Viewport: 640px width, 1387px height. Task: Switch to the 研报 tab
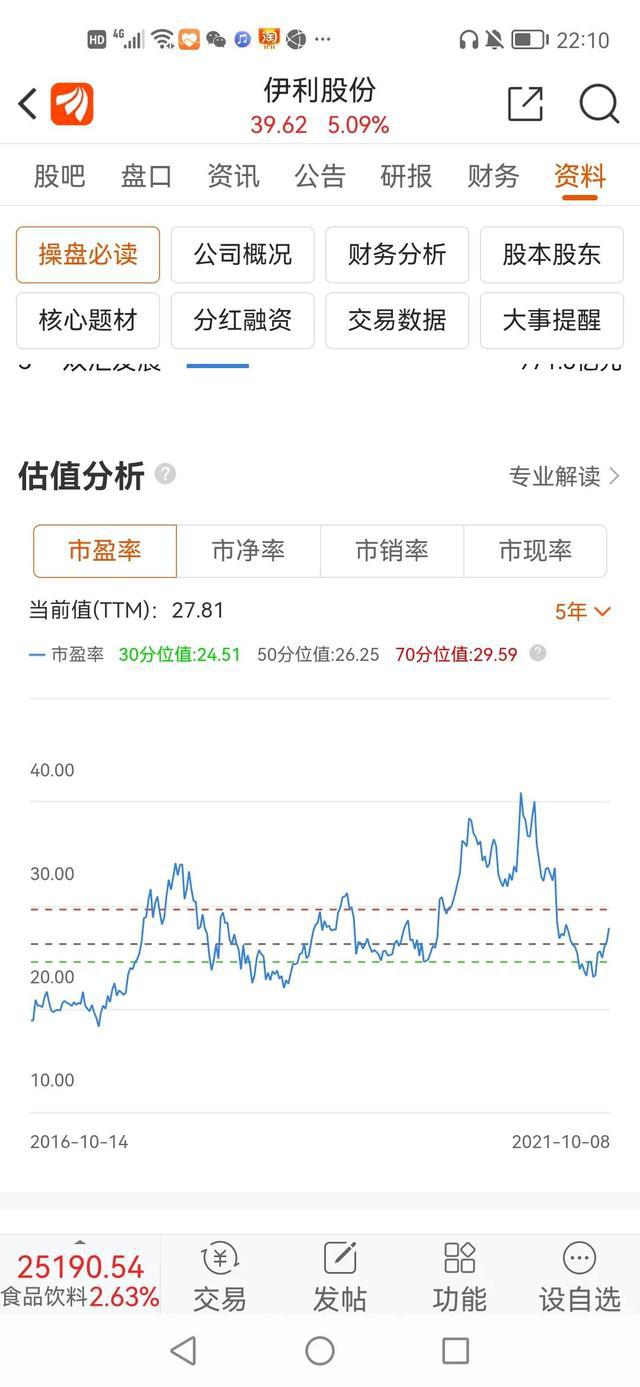[406, 176]
